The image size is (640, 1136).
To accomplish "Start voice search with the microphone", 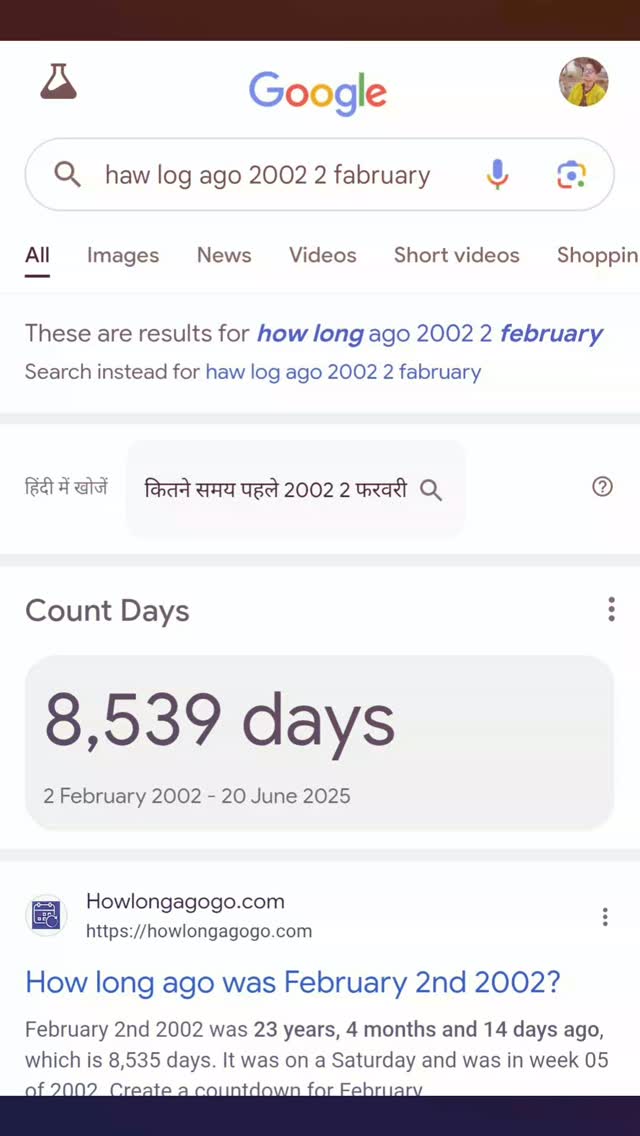I will tap(497, 175).
